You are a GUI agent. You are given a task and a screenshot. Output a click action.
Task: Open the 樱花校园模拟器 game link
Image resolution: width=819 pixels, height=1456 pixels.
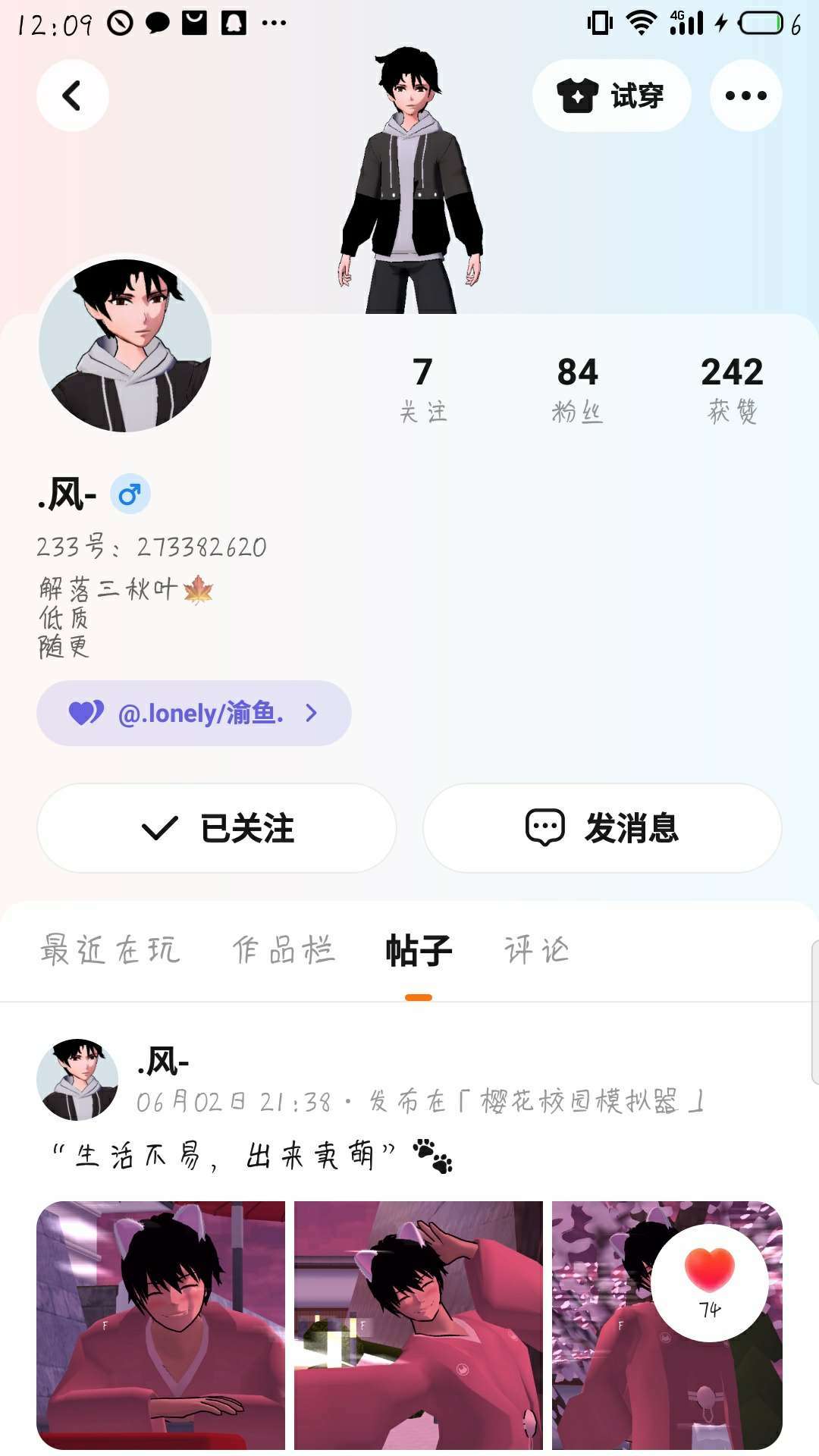point(579,1101)
